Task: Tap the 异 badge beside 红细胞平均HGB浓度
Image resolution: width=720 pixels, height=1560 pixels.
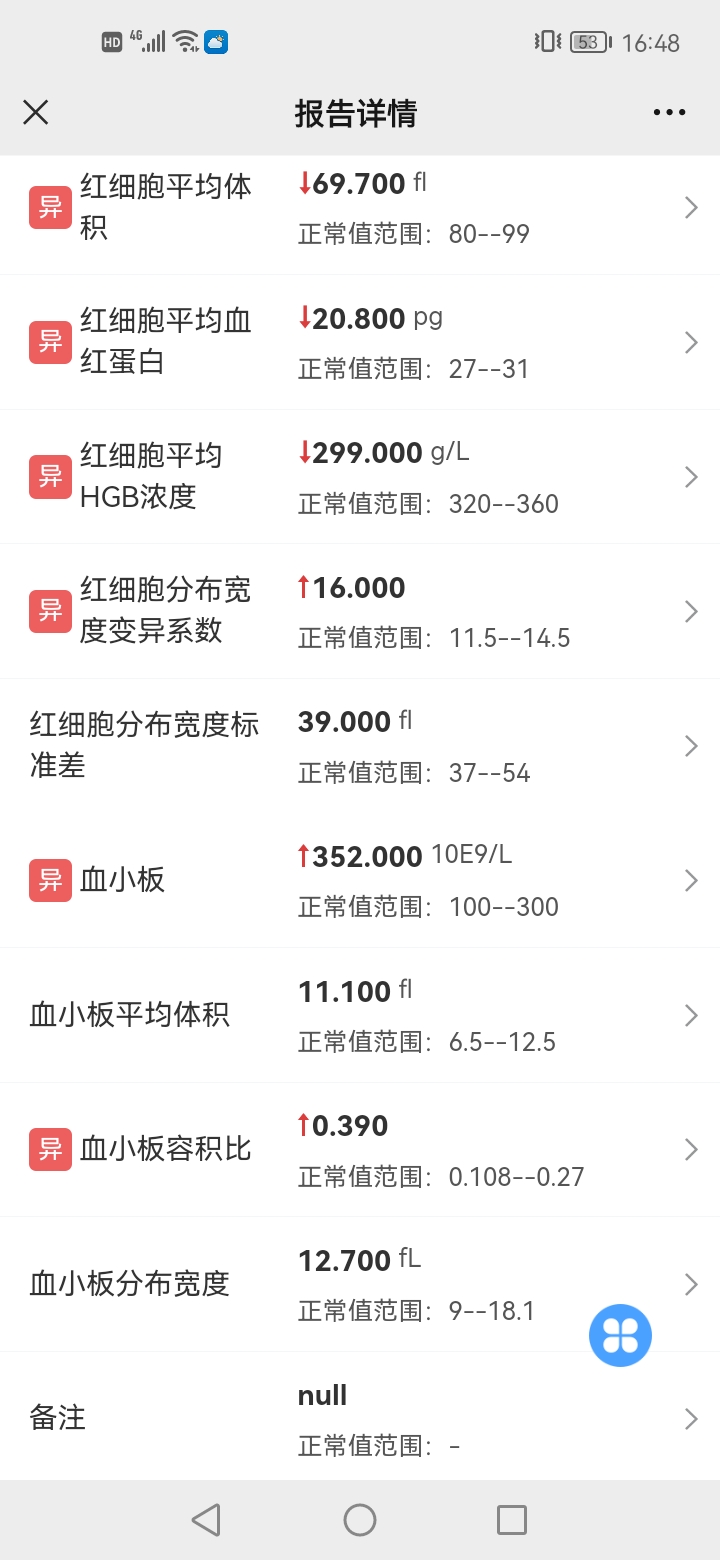Action: tap(49, 476)
